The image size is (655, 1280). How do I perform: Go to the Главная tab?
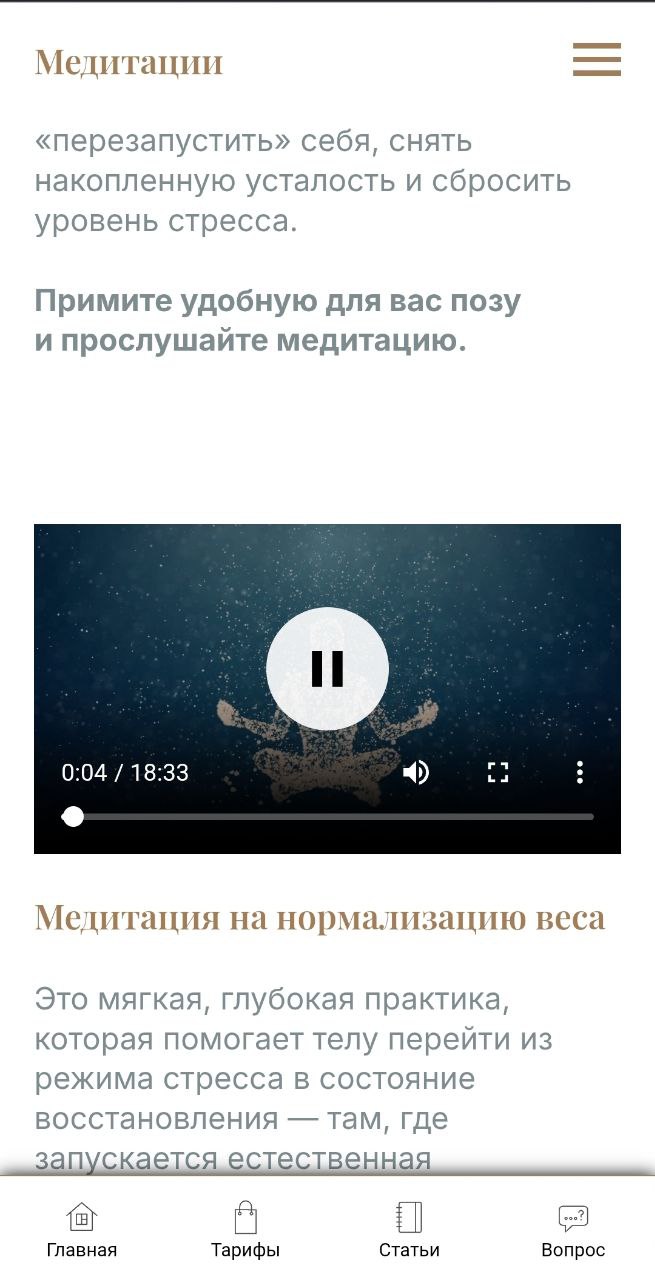coord(82,1231)
